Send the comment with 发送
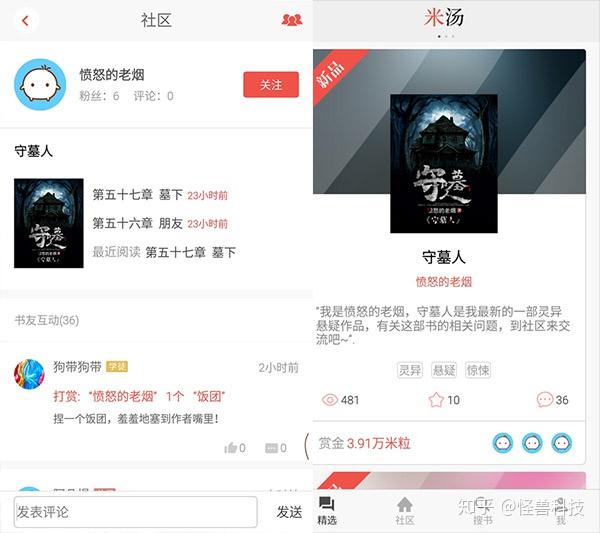Viewport: 600px width, 533px height. [289, 512]
